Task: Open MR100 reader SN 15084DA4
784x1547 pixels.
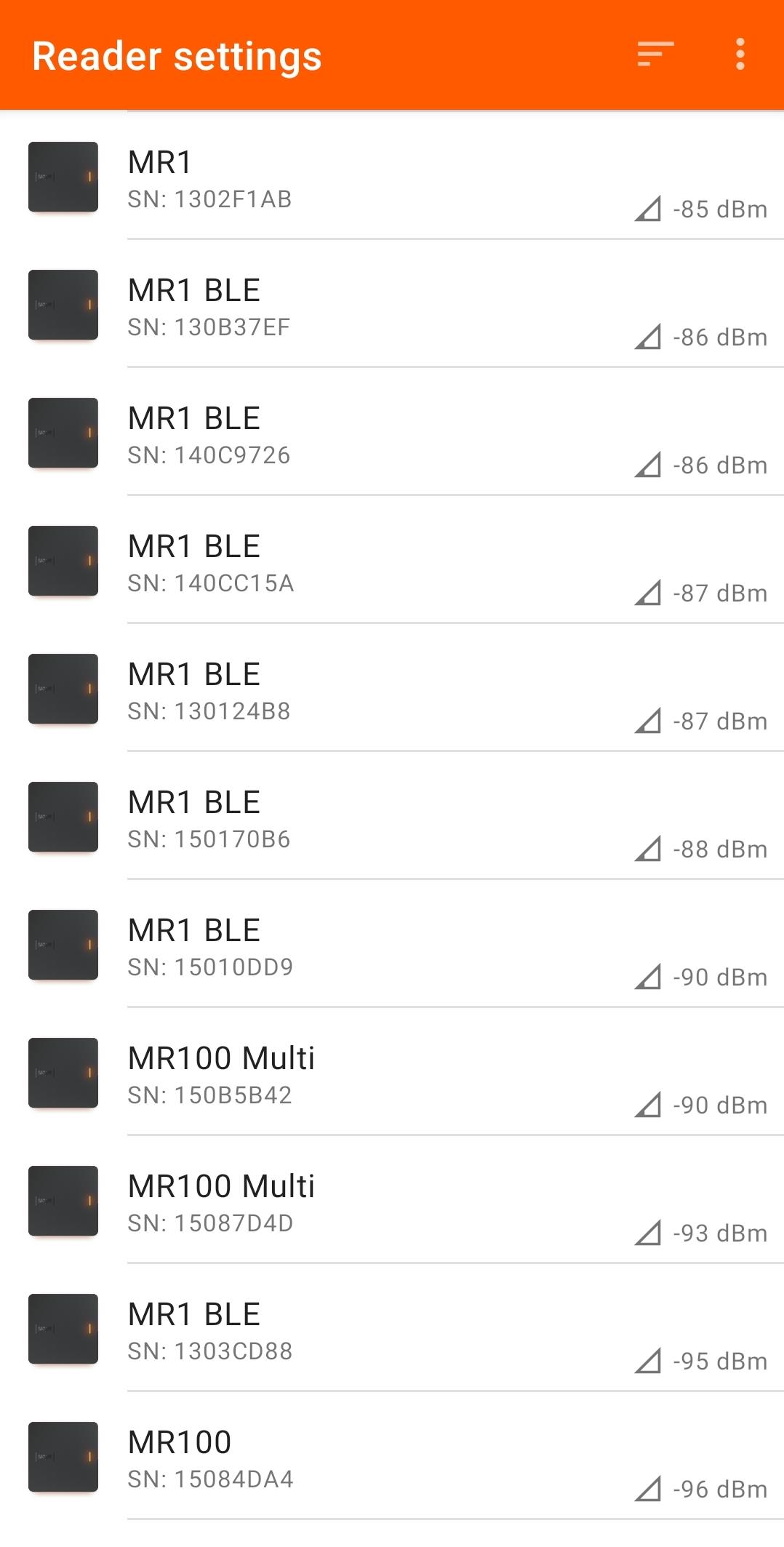Action: click(x=392, y=1458)
